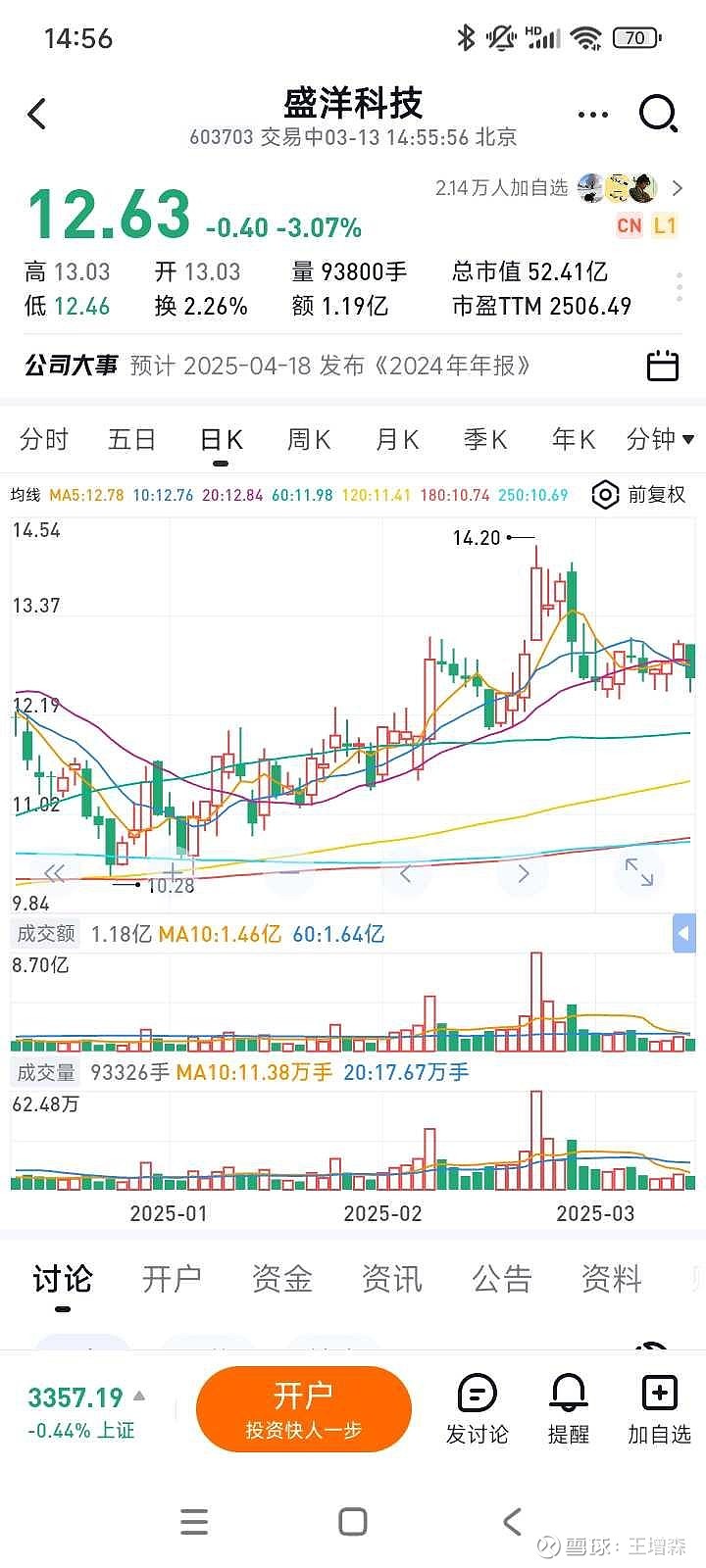Expand the chart to fullscreen
706x1568 pixels.
638,871
